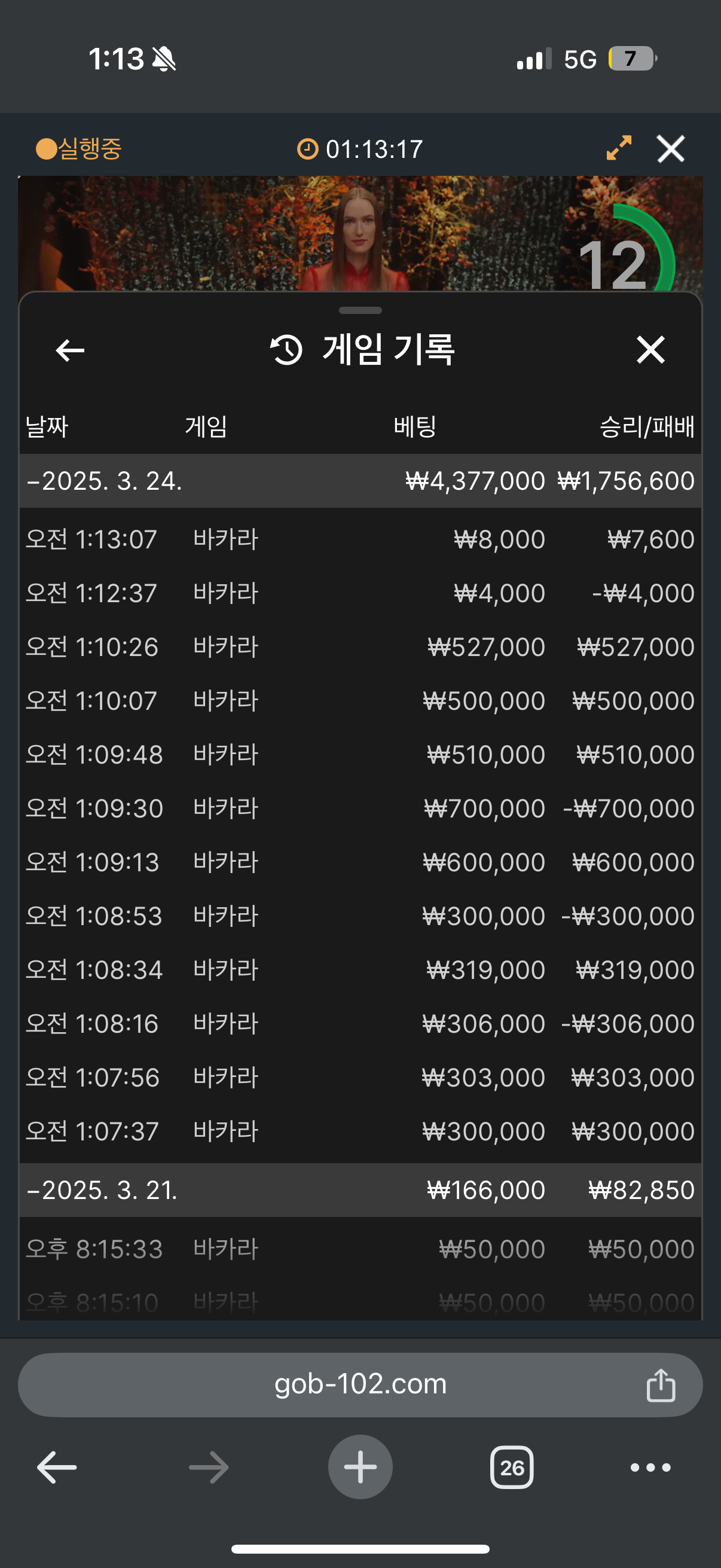Tap the gob-102.com address bar
The width and height of the screenshot is (721, 1568).
click(x=360, y=1384)
